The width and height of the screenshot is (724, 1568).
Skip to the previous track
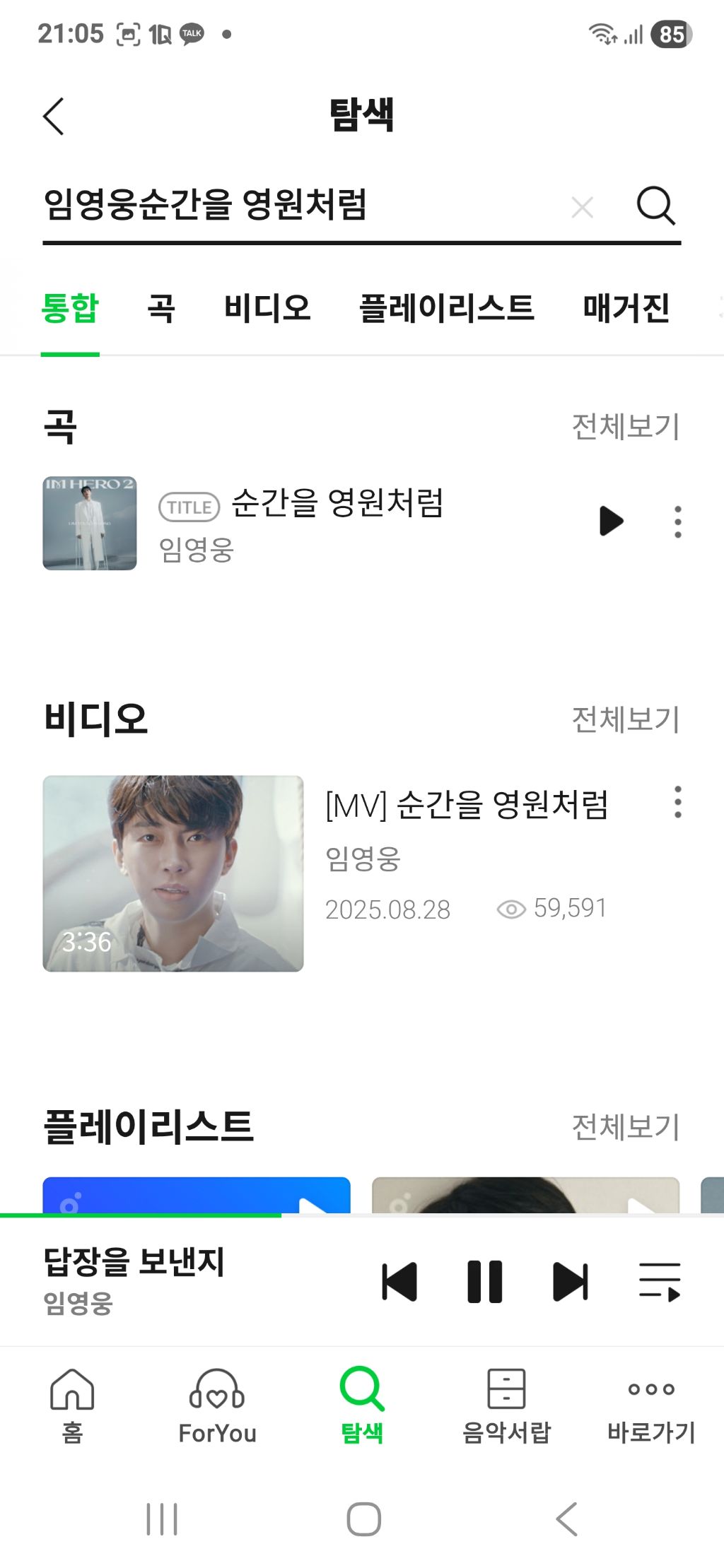pos(399,1281)
